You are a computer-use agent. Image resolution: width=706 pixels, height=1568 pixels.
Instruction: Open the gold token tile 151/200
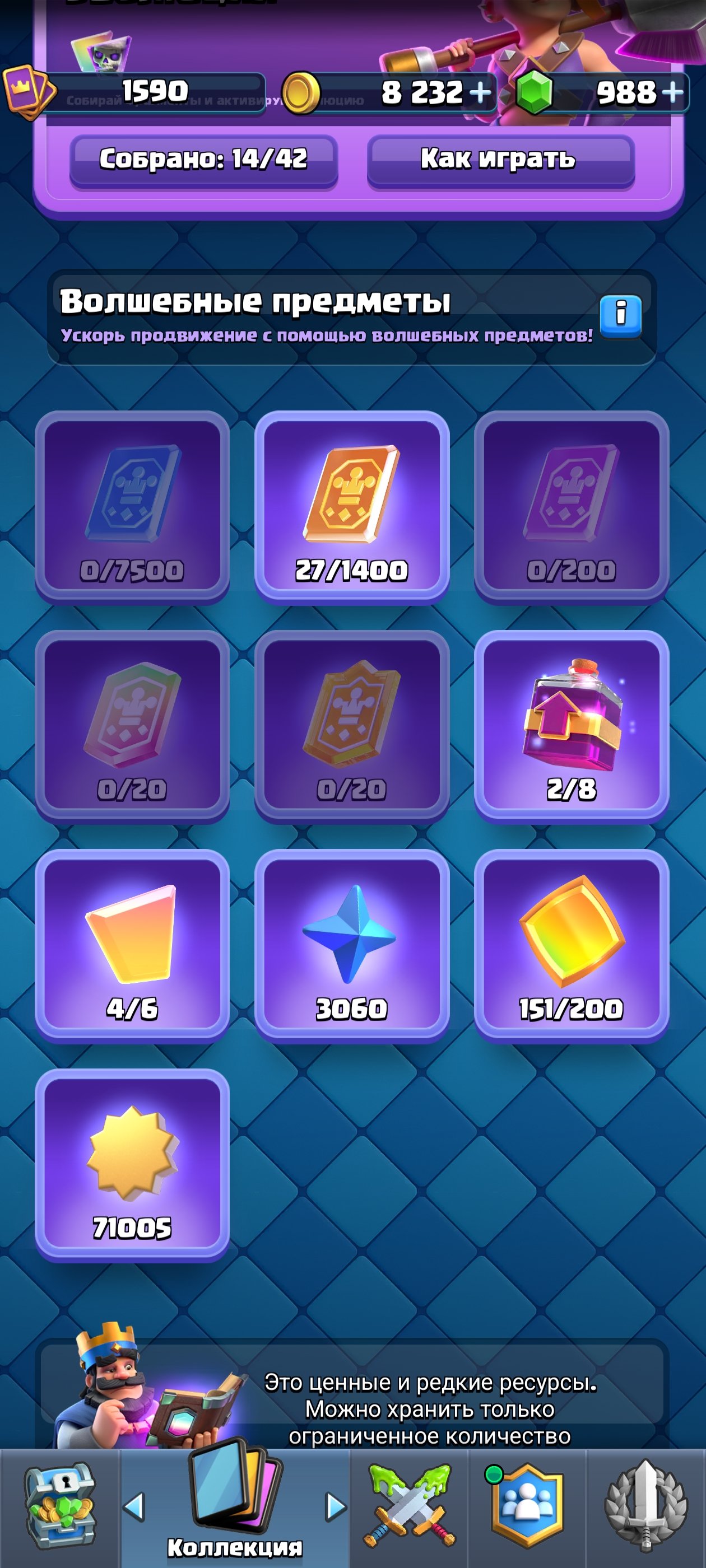pyautogui.click(x=572, y=945)
